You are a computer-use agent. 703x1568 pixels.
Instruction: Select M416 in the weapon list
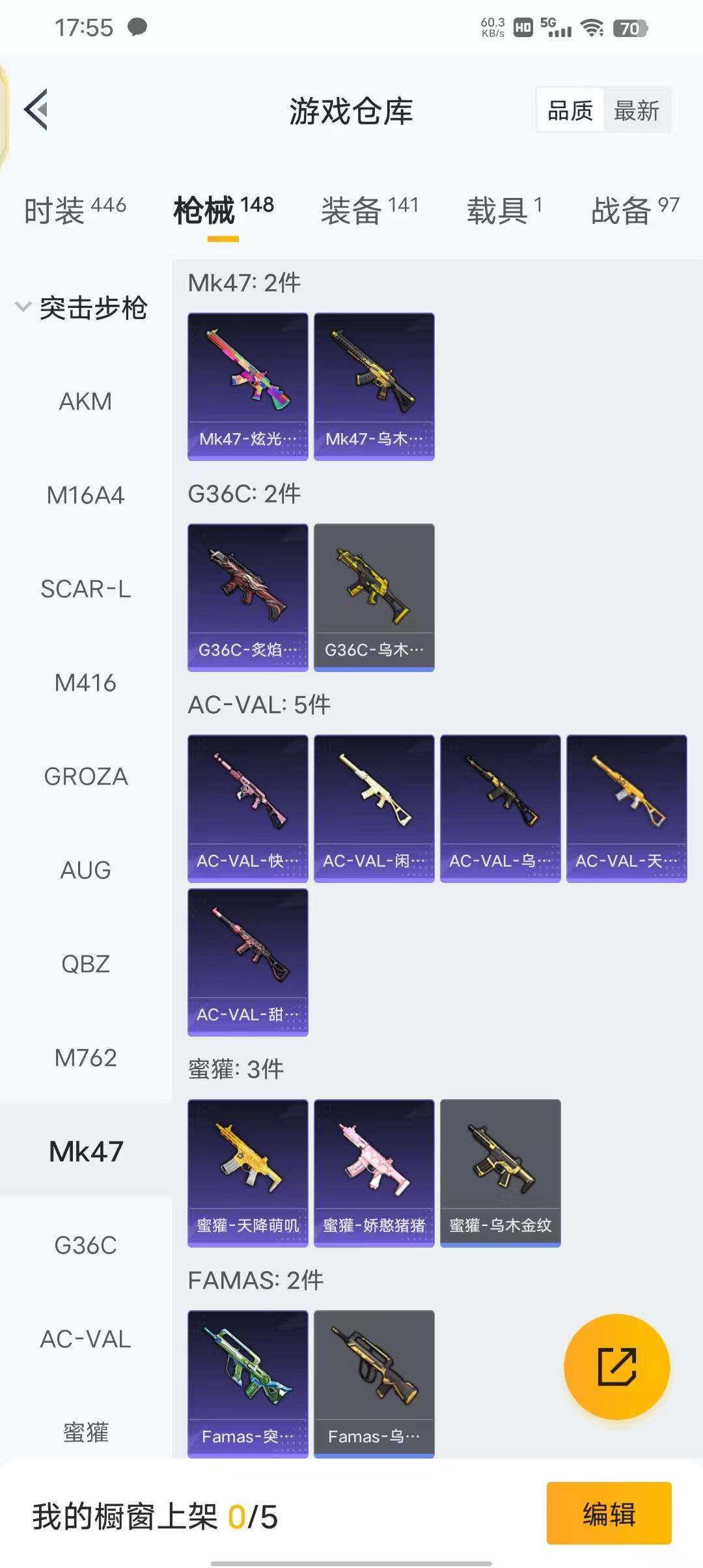(x=85, y=683)
